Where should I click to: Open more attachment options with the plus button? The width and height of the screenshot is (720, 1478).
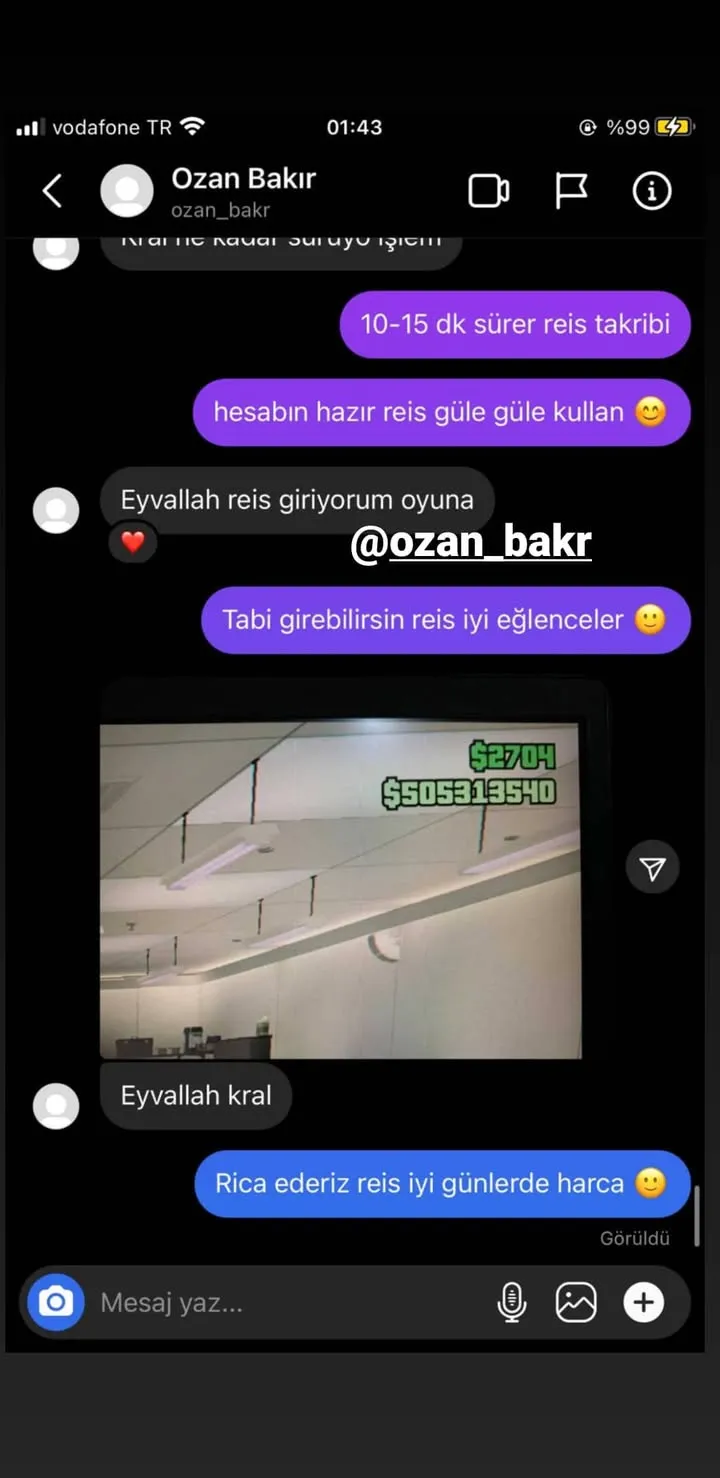point(643,1302)
